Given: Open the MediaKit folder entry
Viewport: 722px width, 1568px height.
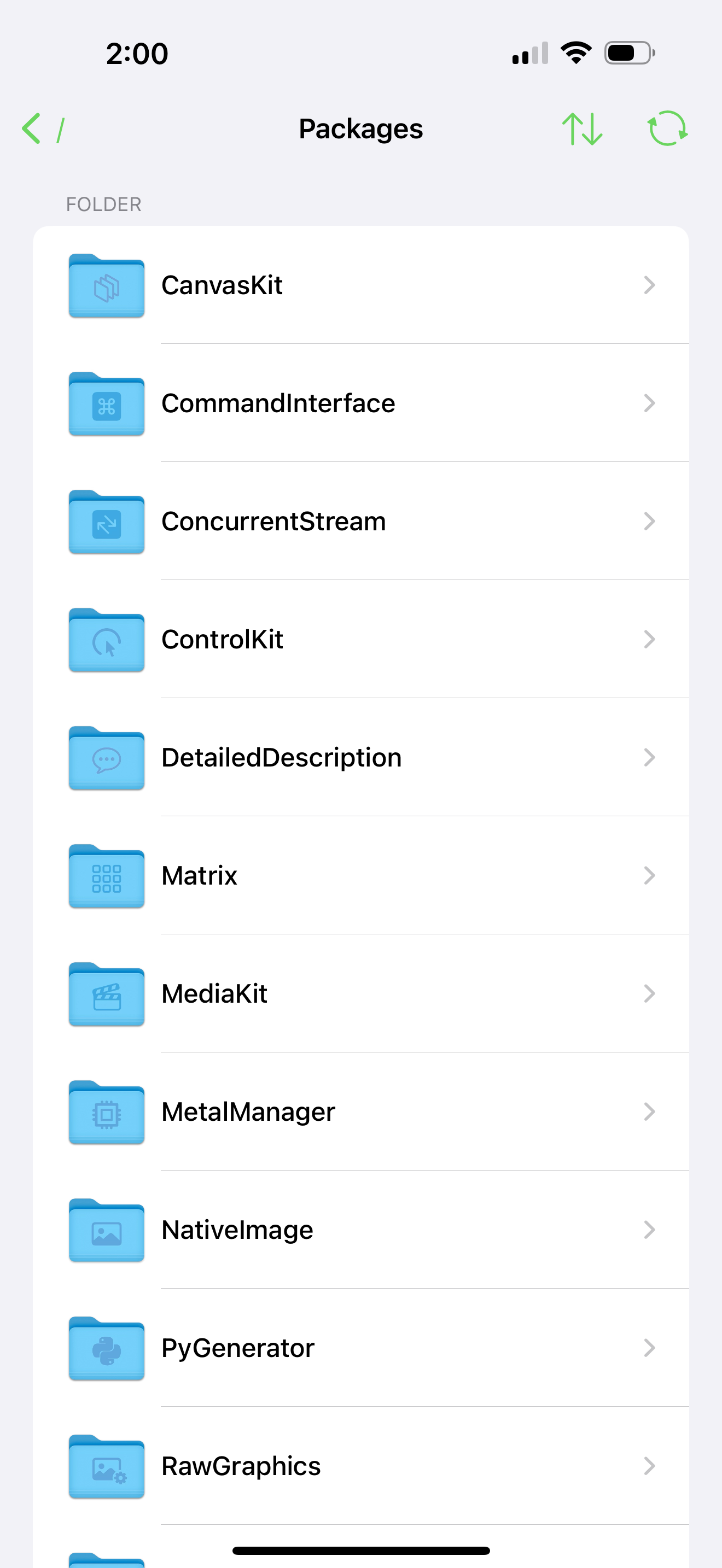Looking at the screenshot, I should coord(361,993).
